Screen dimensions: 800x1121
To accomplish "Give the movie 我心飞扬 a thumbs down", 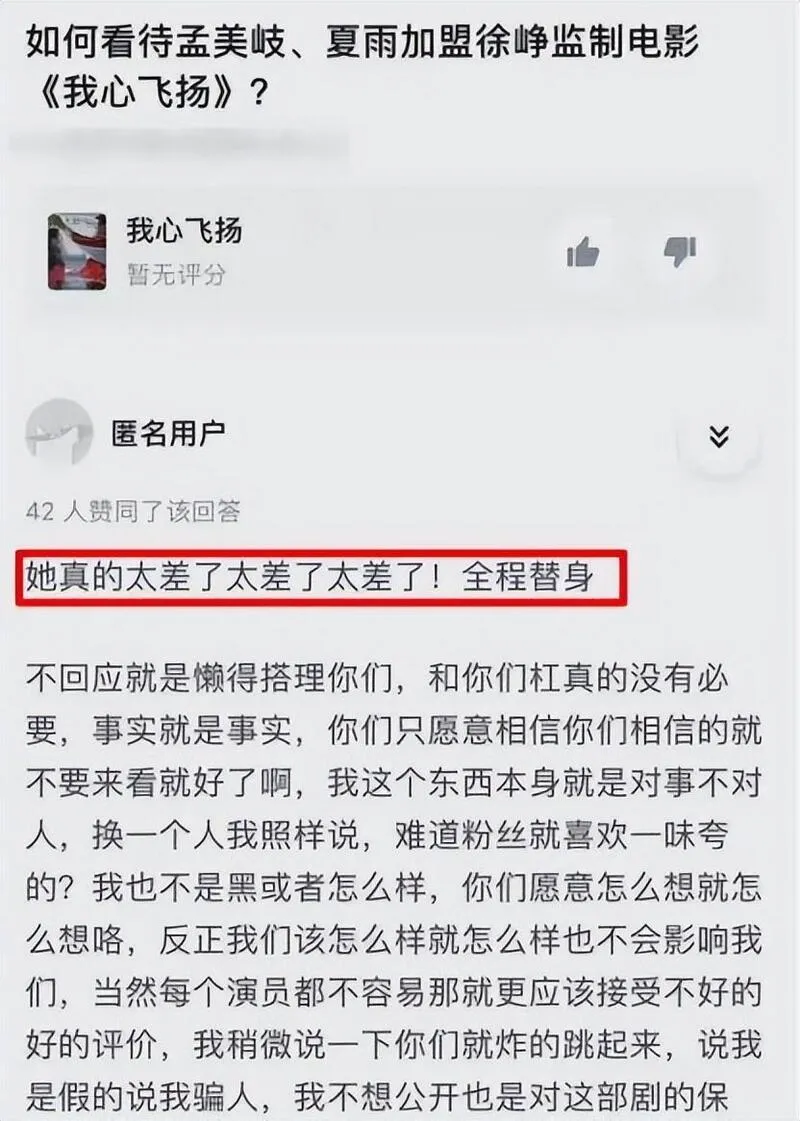I will pos(680,251).
